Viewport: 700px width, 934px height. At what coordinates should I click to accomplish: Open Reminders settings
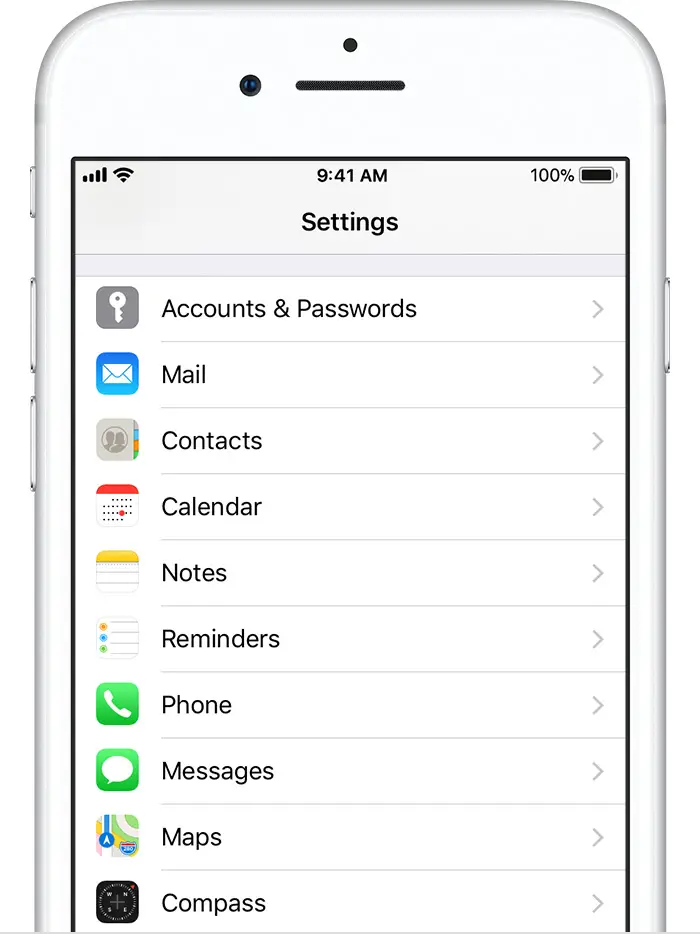220,639
